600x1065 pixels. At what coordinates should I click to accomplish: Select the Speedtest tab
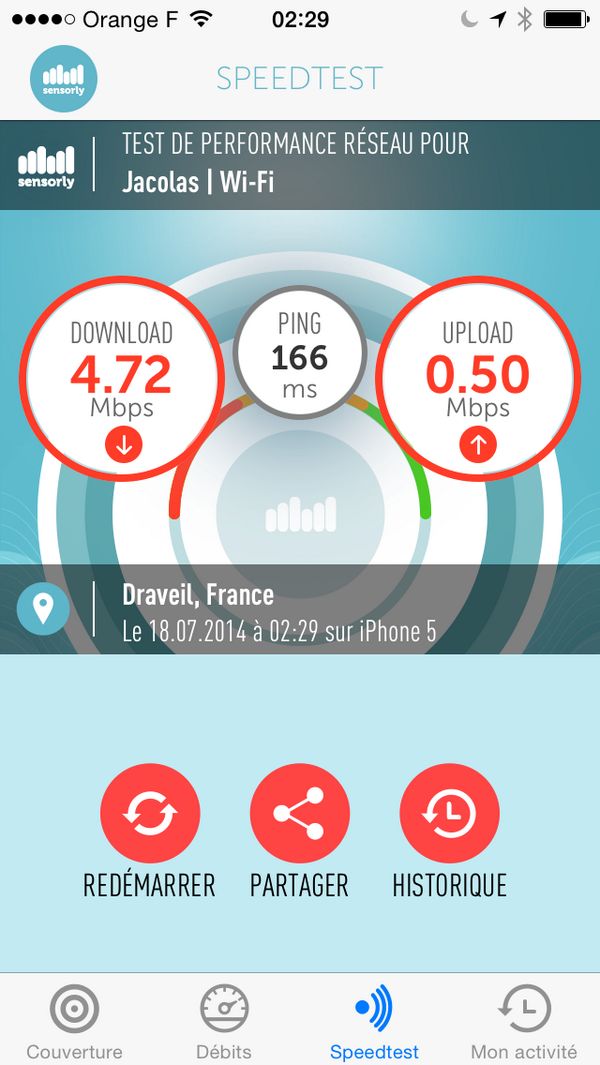point(374,1020)
